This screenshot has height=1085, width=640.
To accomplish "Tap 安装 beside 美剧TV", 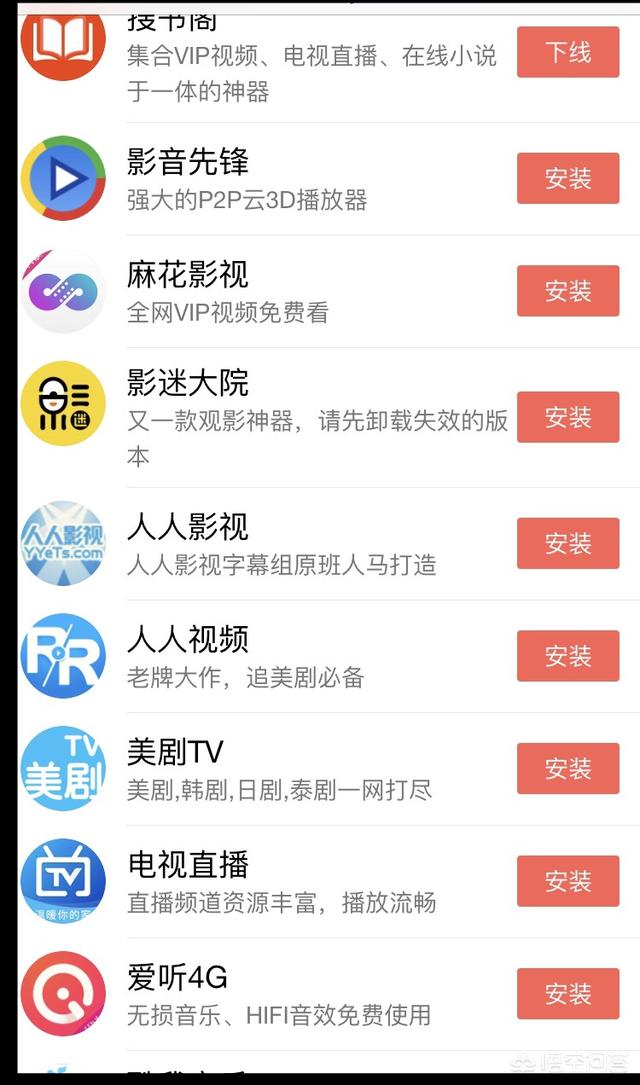I will tap(568, 768).
